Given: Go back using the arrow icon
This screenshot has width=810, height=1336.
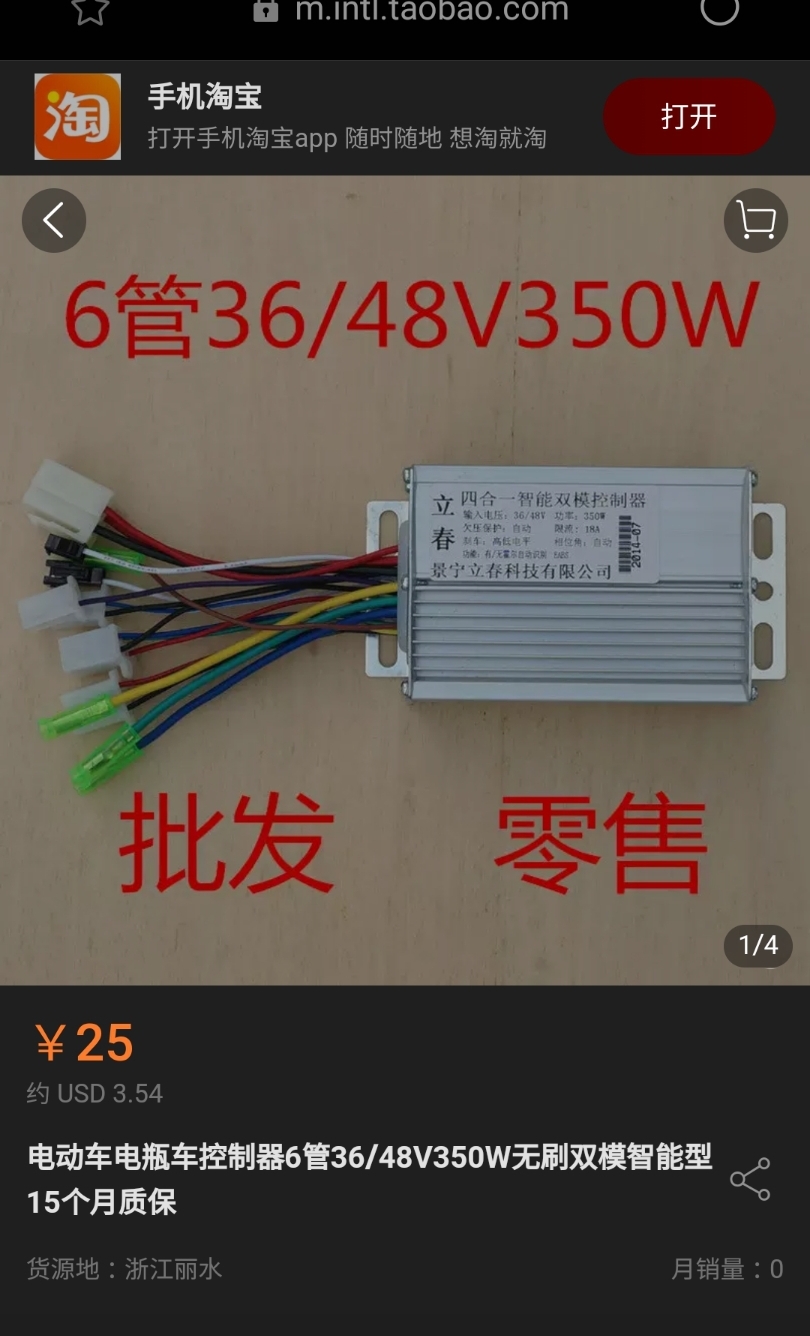Looking at the screenshot, I should (x=54, y=220).
